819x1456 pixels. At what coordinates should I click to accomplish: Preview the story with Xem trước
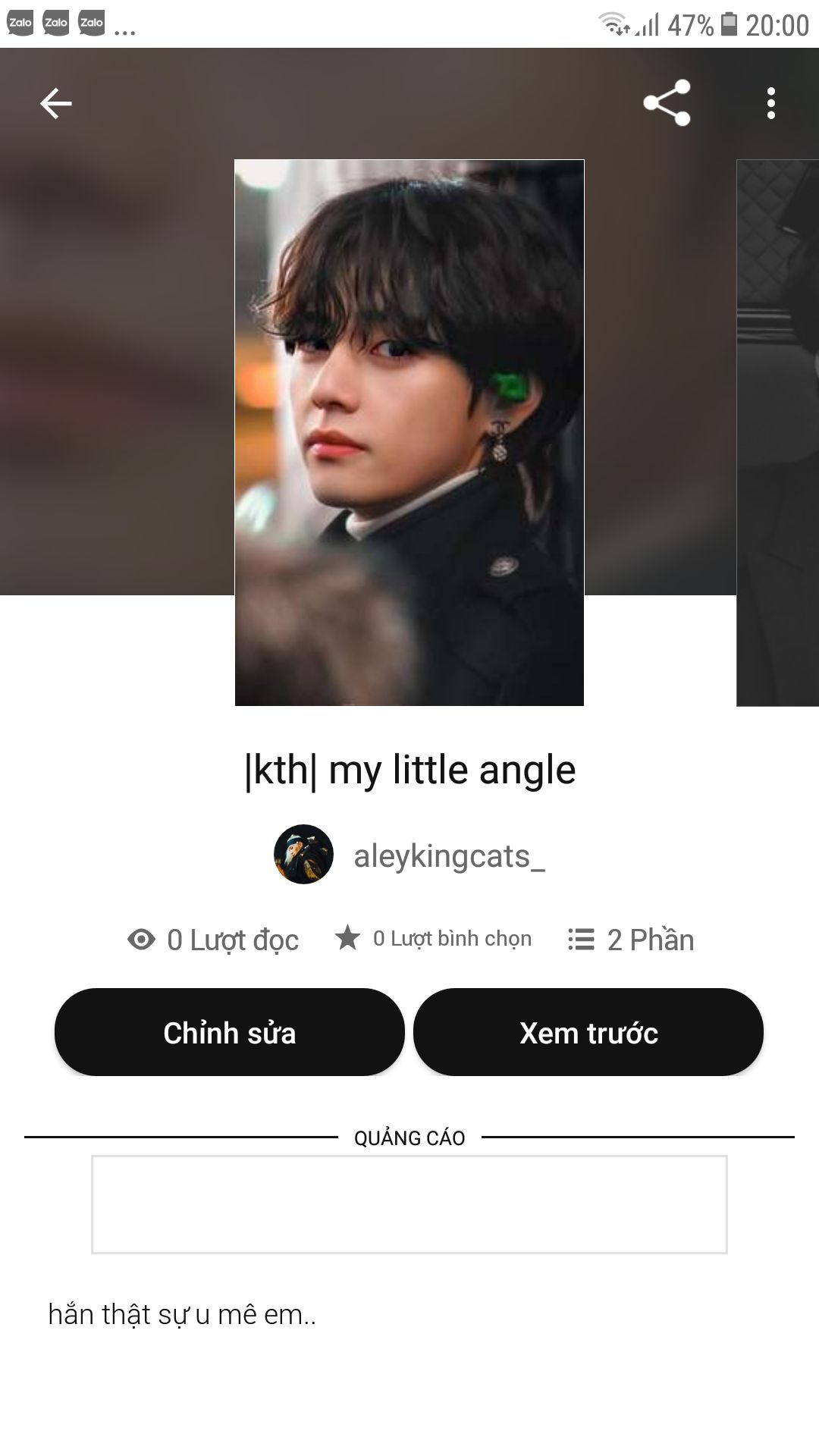(x=588, y=1032)
